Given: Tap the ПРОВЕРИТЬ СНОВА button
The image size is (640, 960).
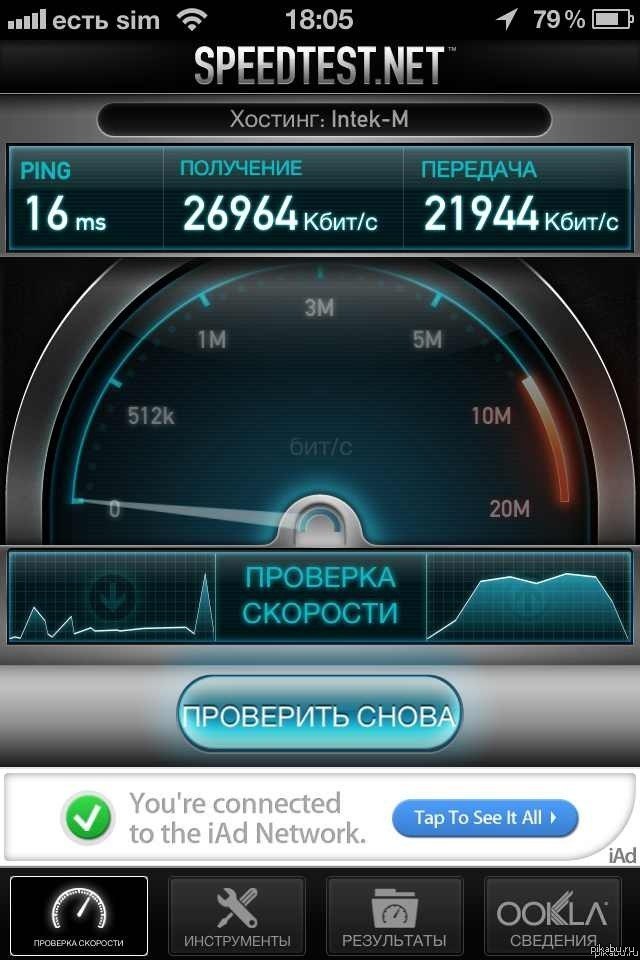Looking at the screenshot, I should pos(319,715).
